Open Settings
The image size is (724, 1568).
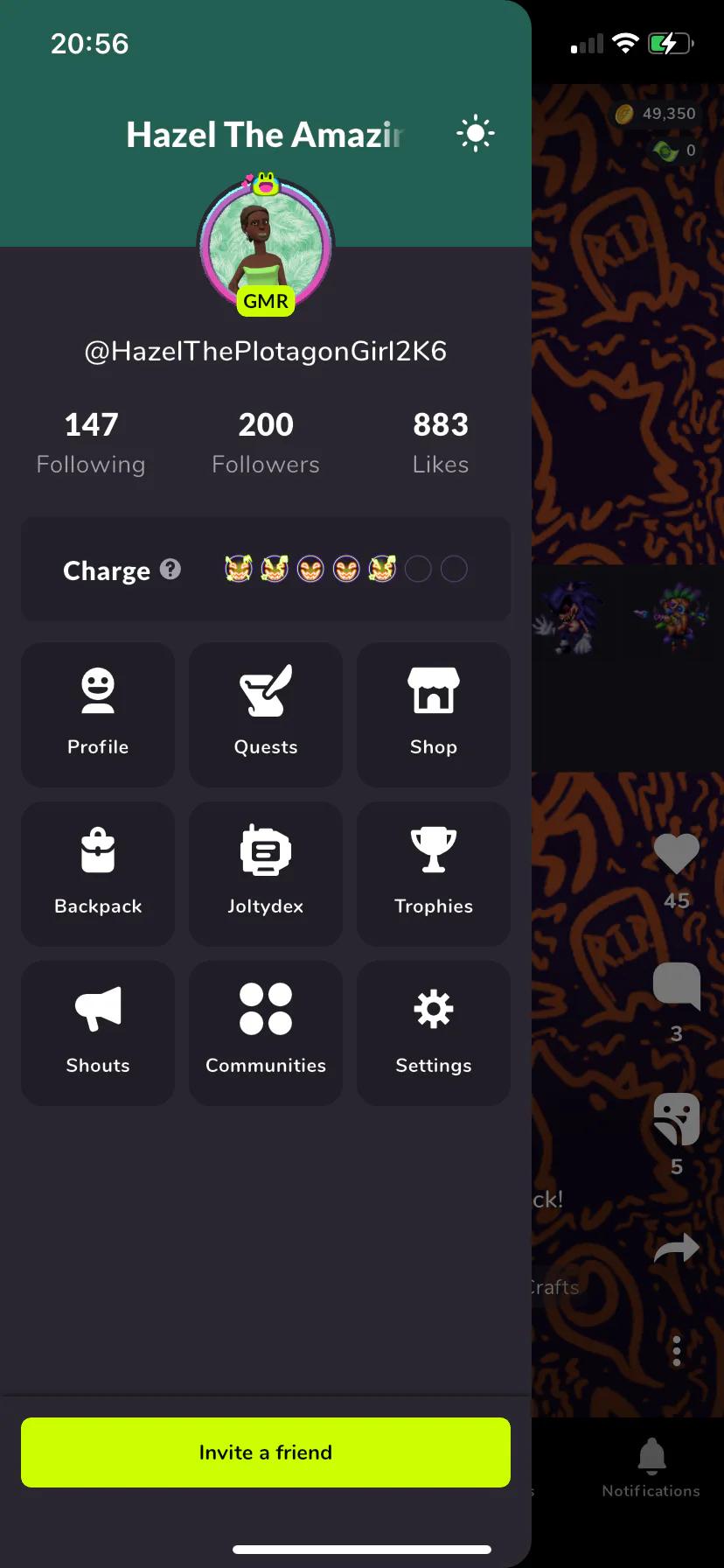click(434, 1033)
